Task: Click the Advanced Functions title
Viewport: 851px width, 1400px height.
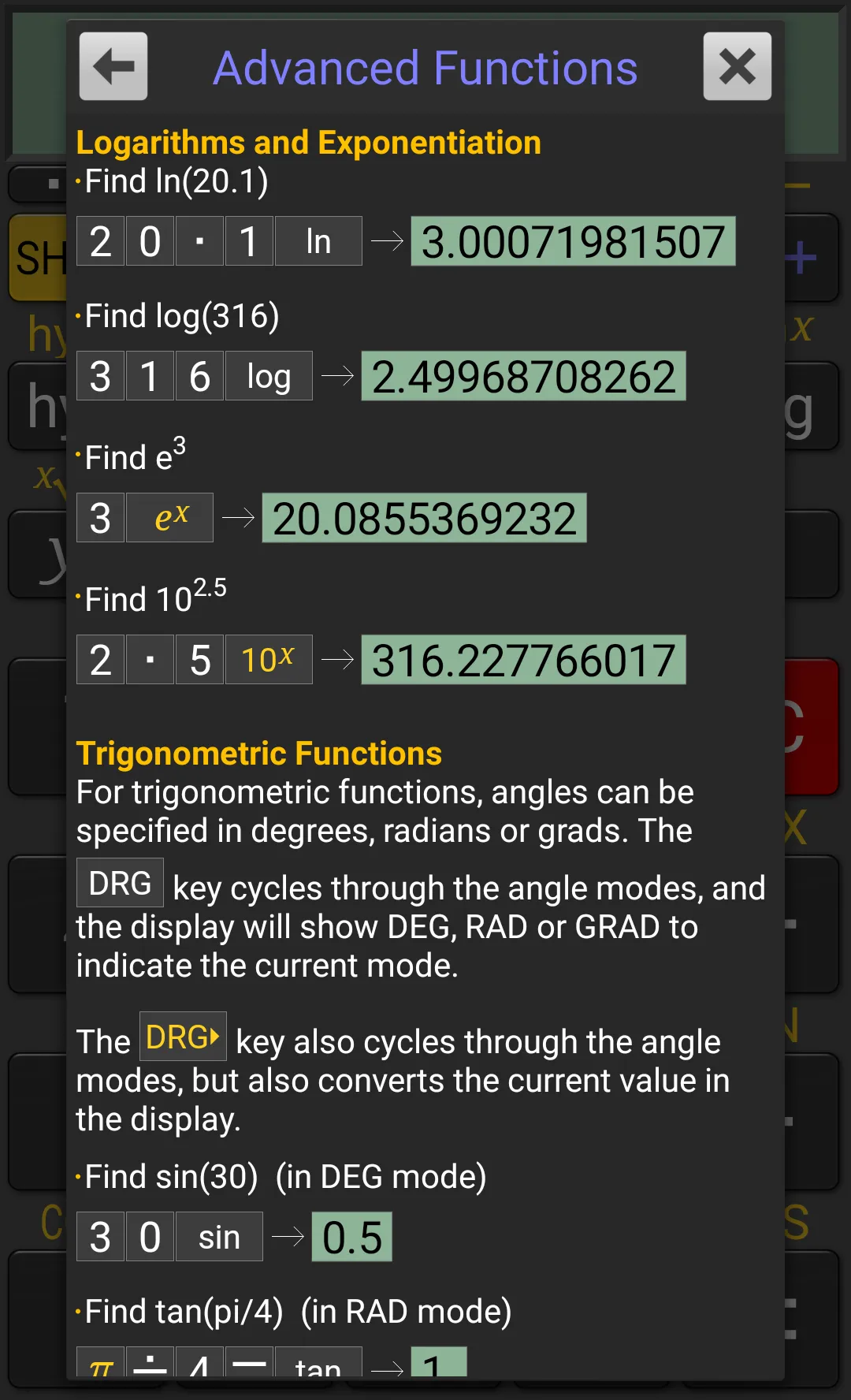Action: pos(424,67)
